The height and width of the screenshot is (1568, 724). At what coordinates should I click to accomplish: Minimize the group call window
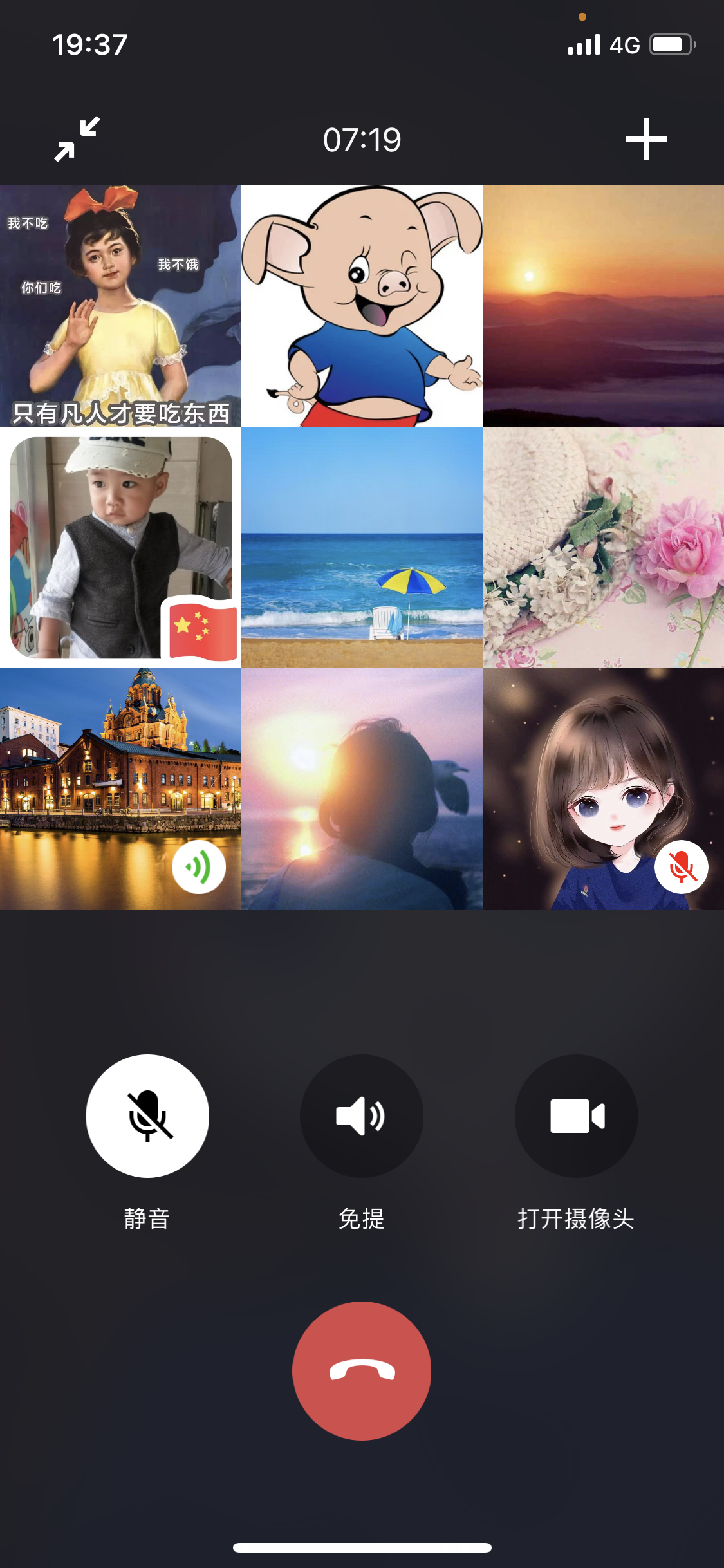(77, 139)
